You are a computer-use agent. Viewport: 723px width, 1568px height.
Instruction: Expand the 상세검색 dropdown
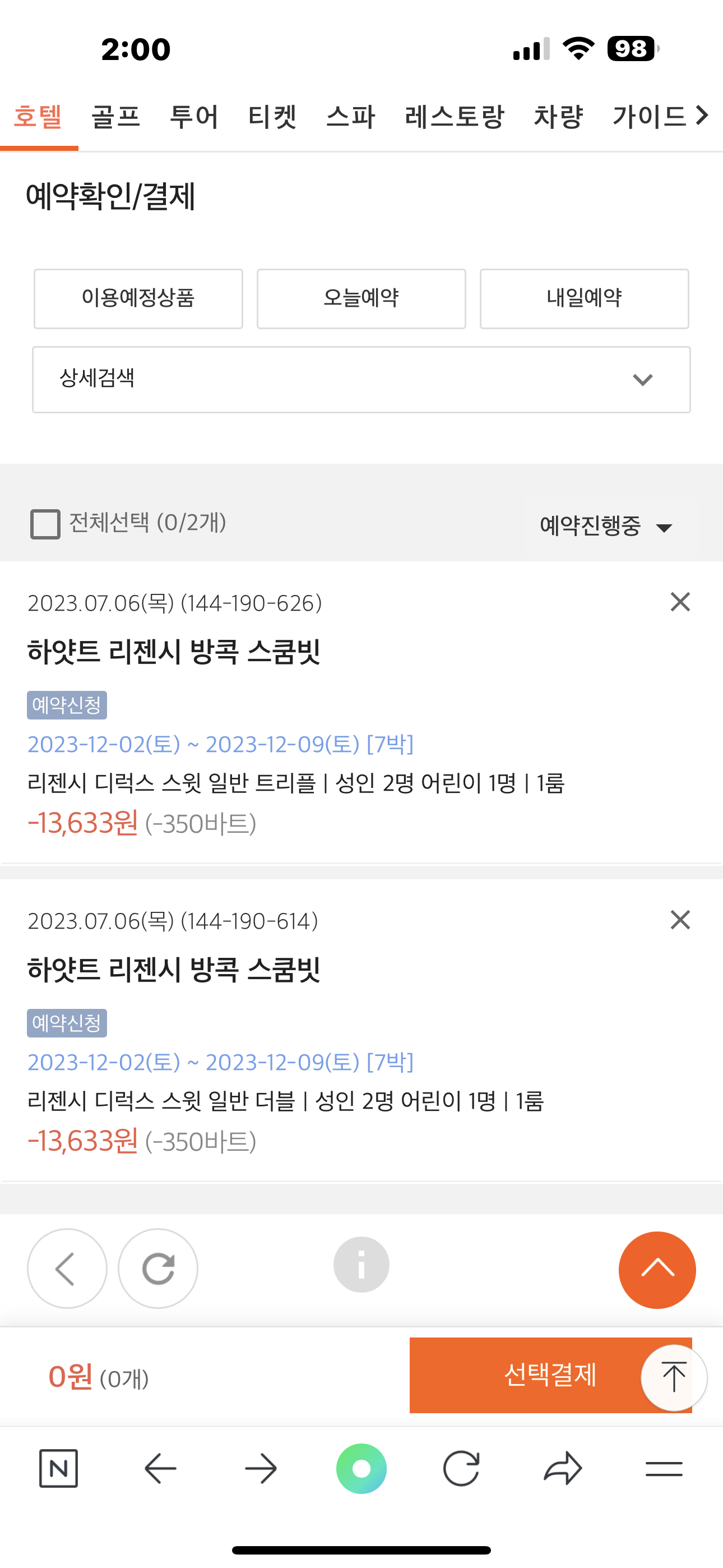click(361, 379)
